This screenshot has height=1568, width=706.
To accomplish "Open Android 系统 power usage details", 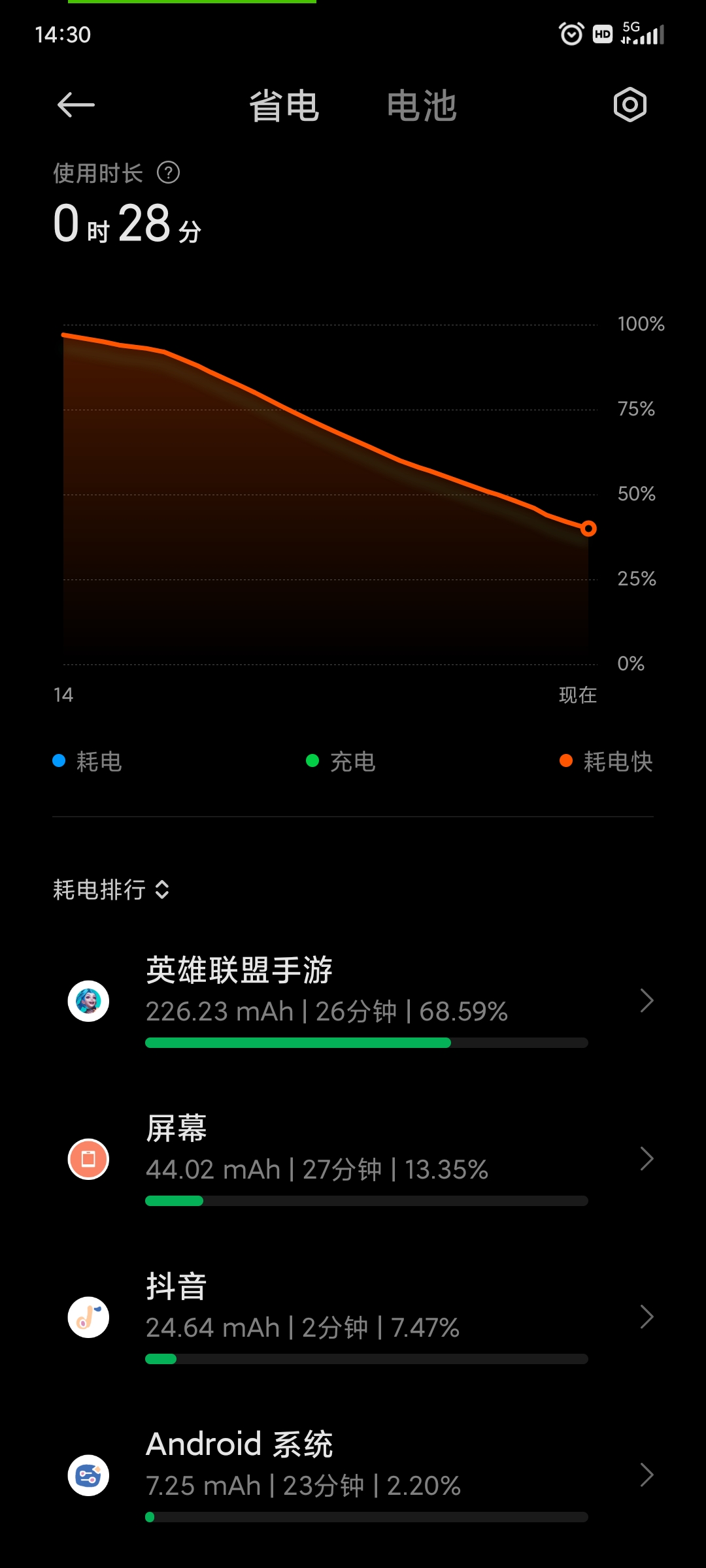I will pos(353,1475).
